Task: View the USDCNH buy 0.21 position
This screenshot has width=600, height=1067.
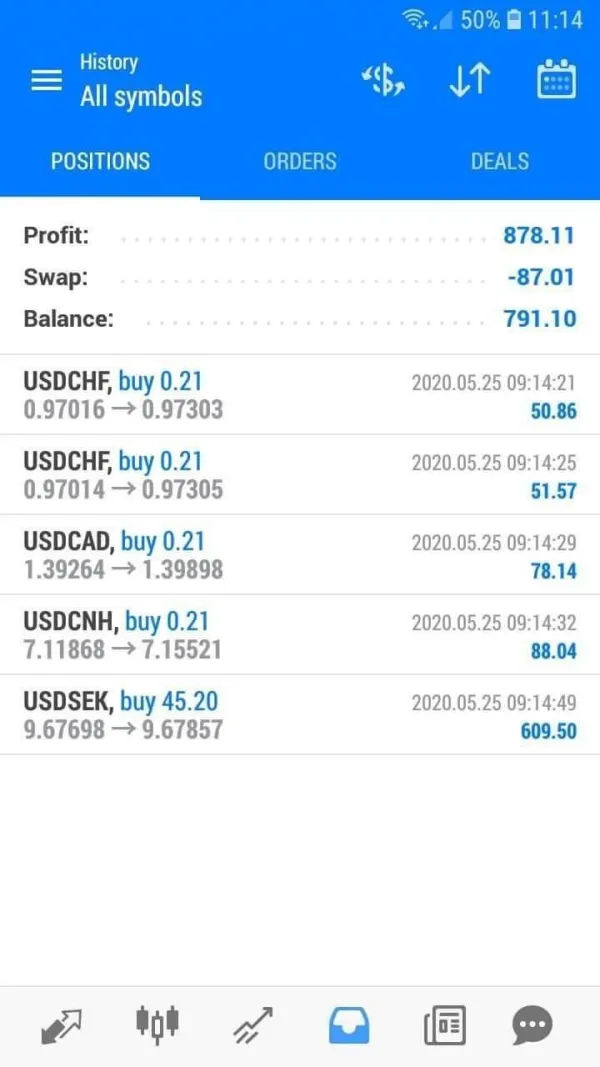Action: point(300,635)
